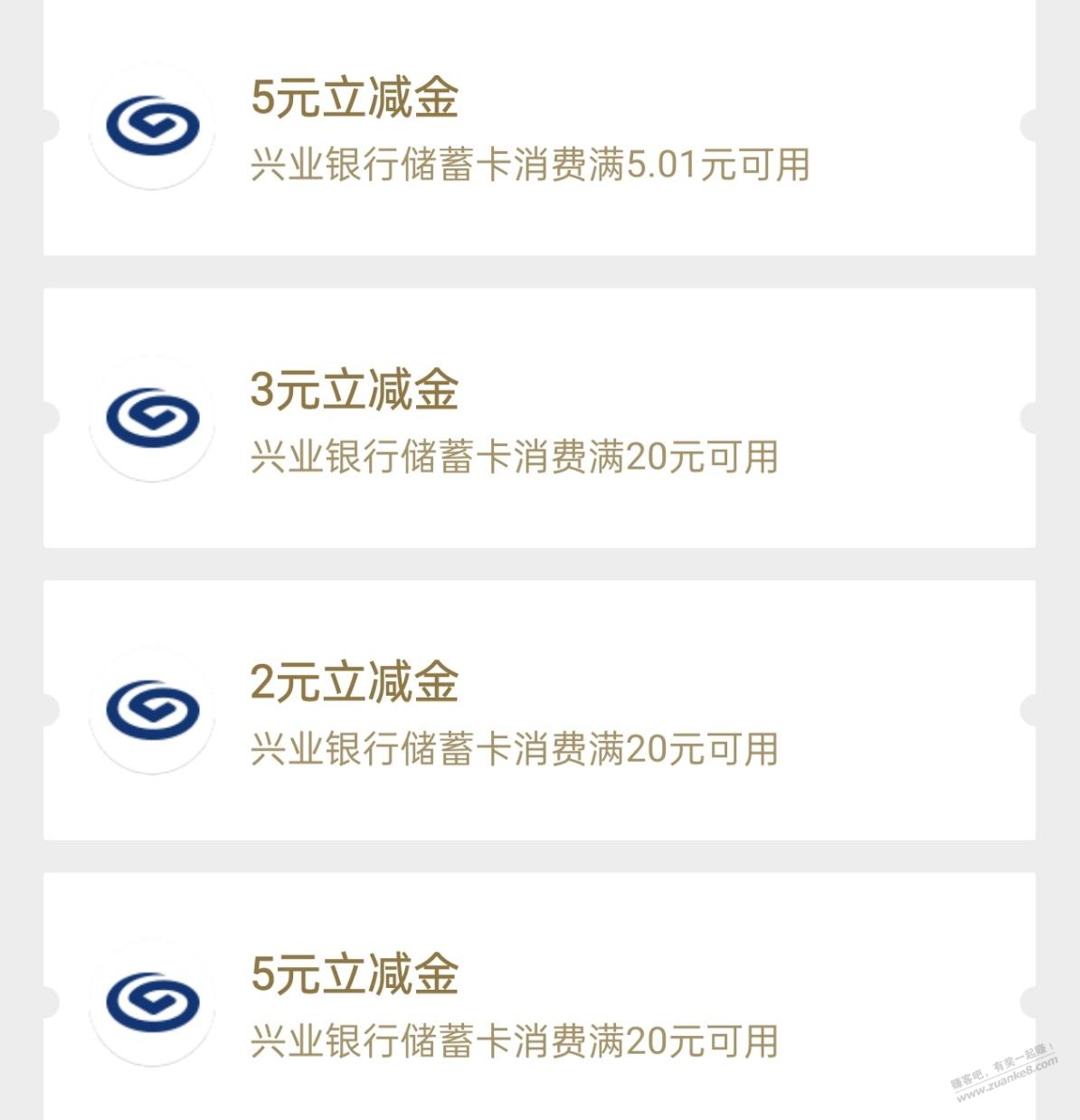
Task: Click the Industrial Bank logo on the 2元立减金 coupon
Action: (151, 713)
